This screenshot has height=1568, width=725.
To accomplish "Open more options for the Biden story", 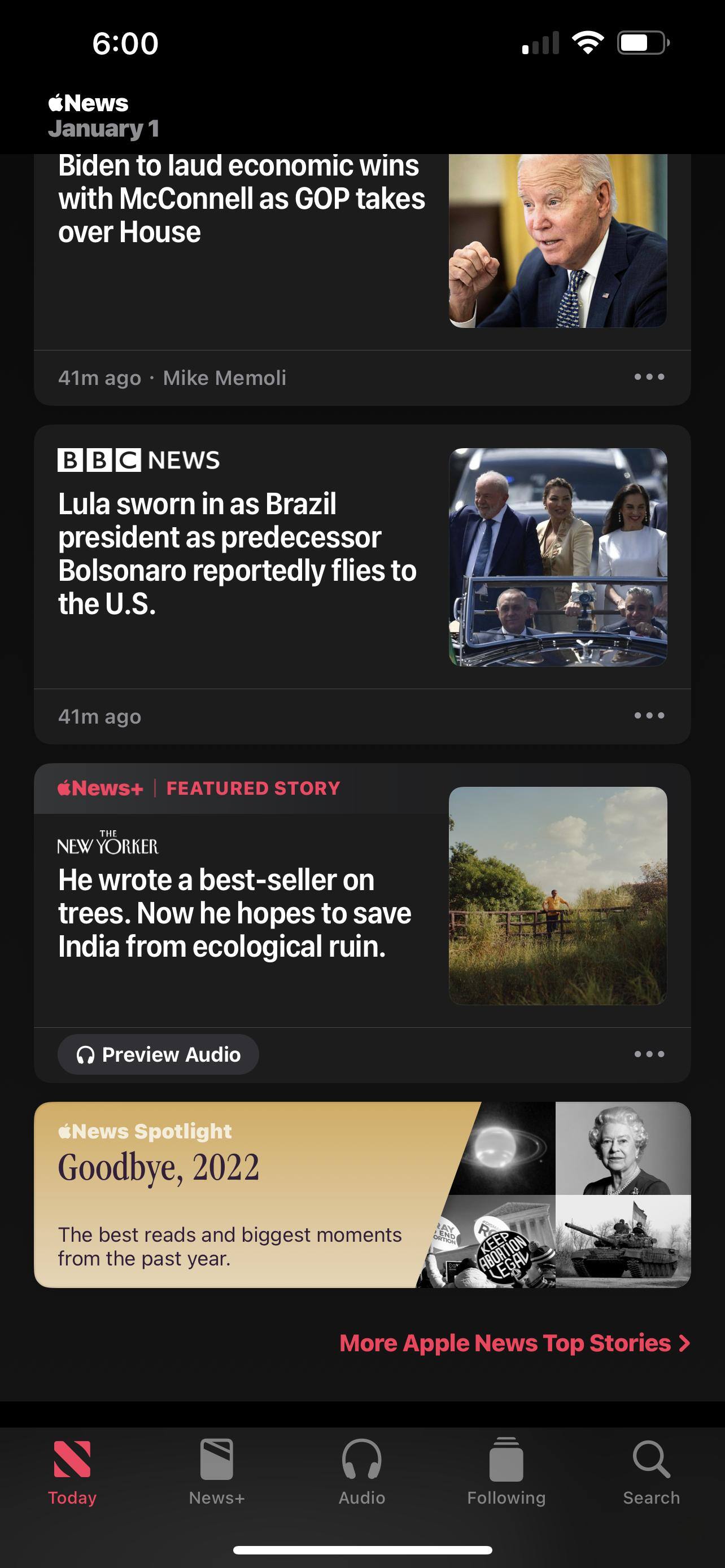I will [x=649, y=377].
